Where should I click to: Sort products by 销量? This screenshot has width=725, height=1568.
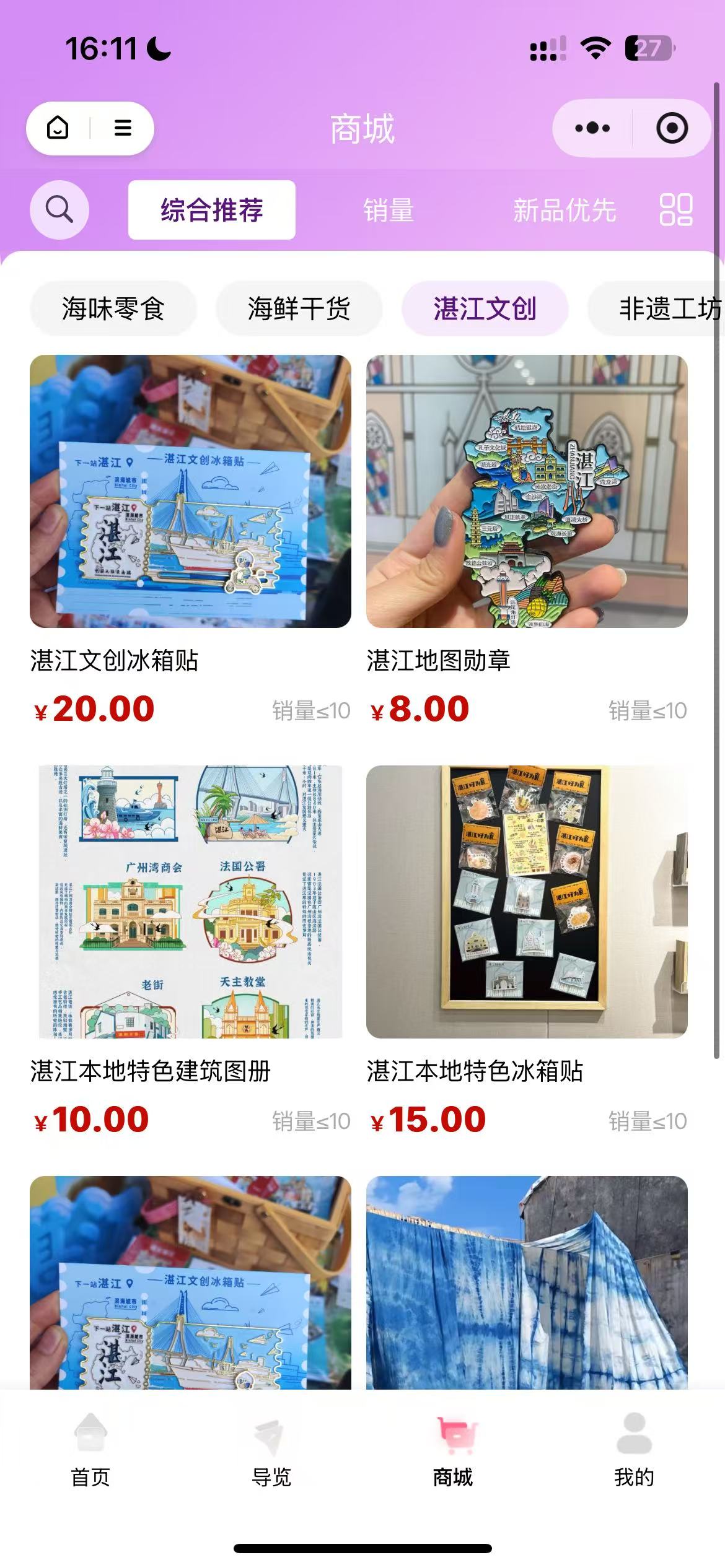point(389,211)
